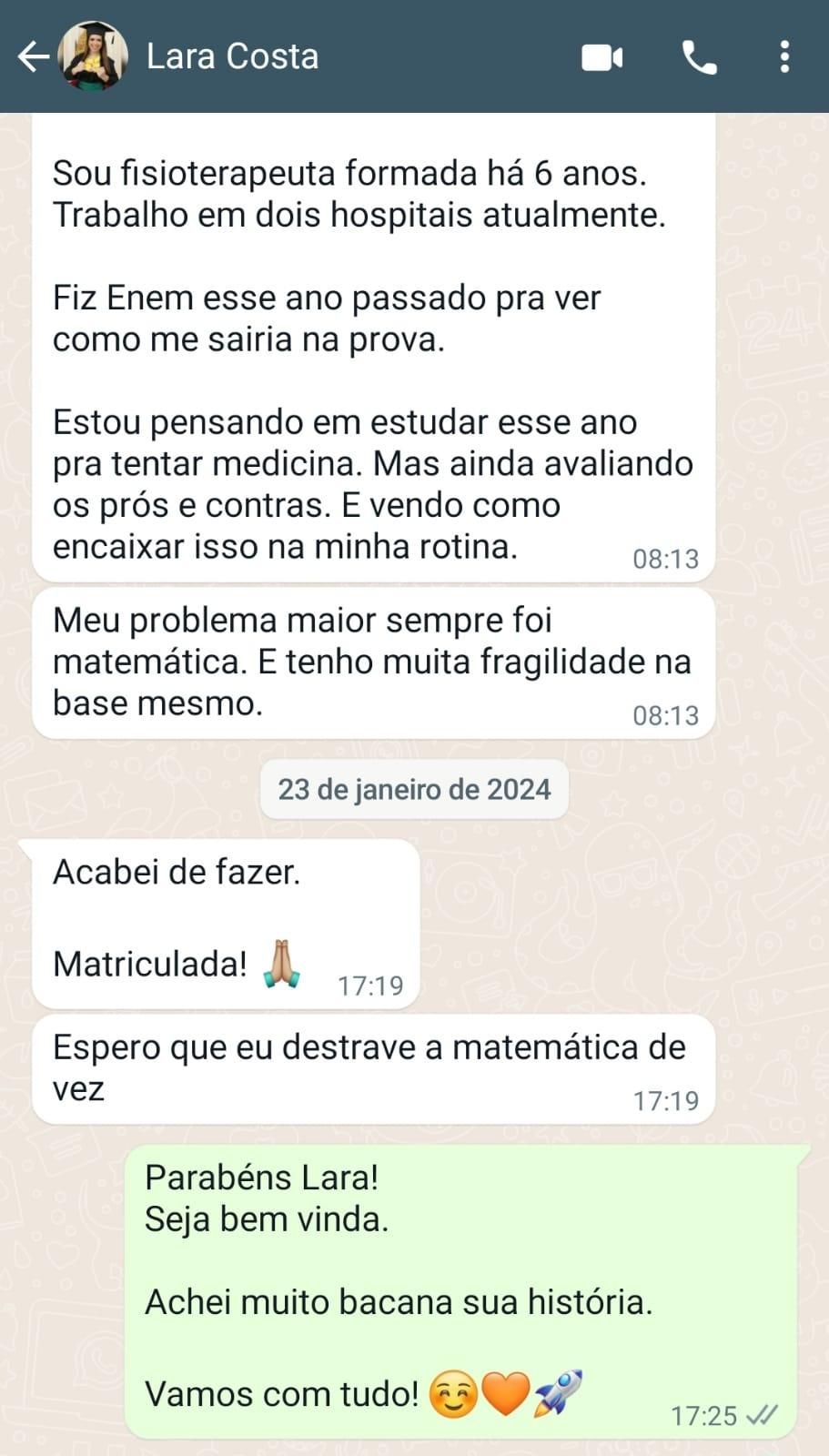Open Lara Costa's profile picture
Image resolution: width=829 pixels, height=1456 pixels.
click(x=93, y=56)
